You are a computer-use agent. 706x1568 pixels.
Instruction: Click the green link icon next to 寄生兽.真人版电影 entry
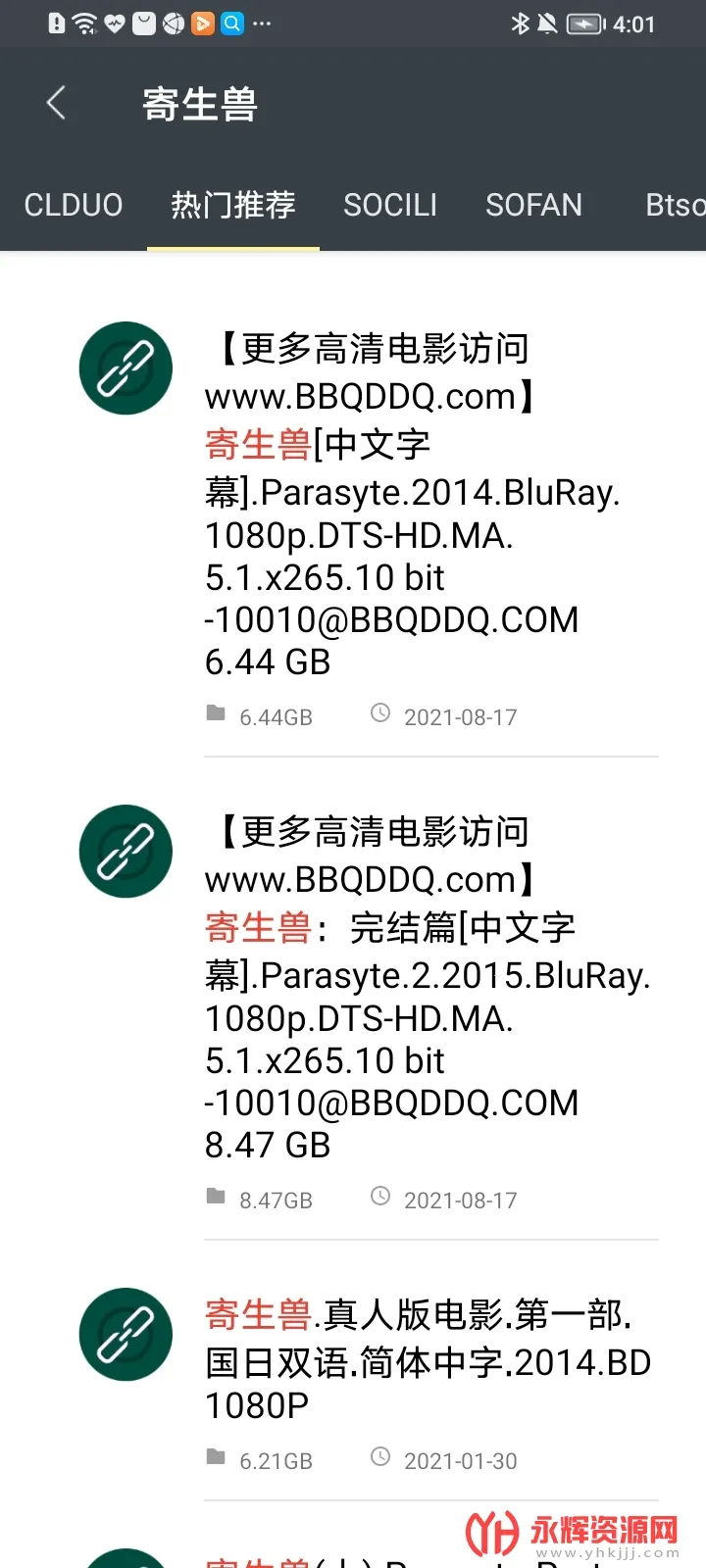click(125, 1334)
